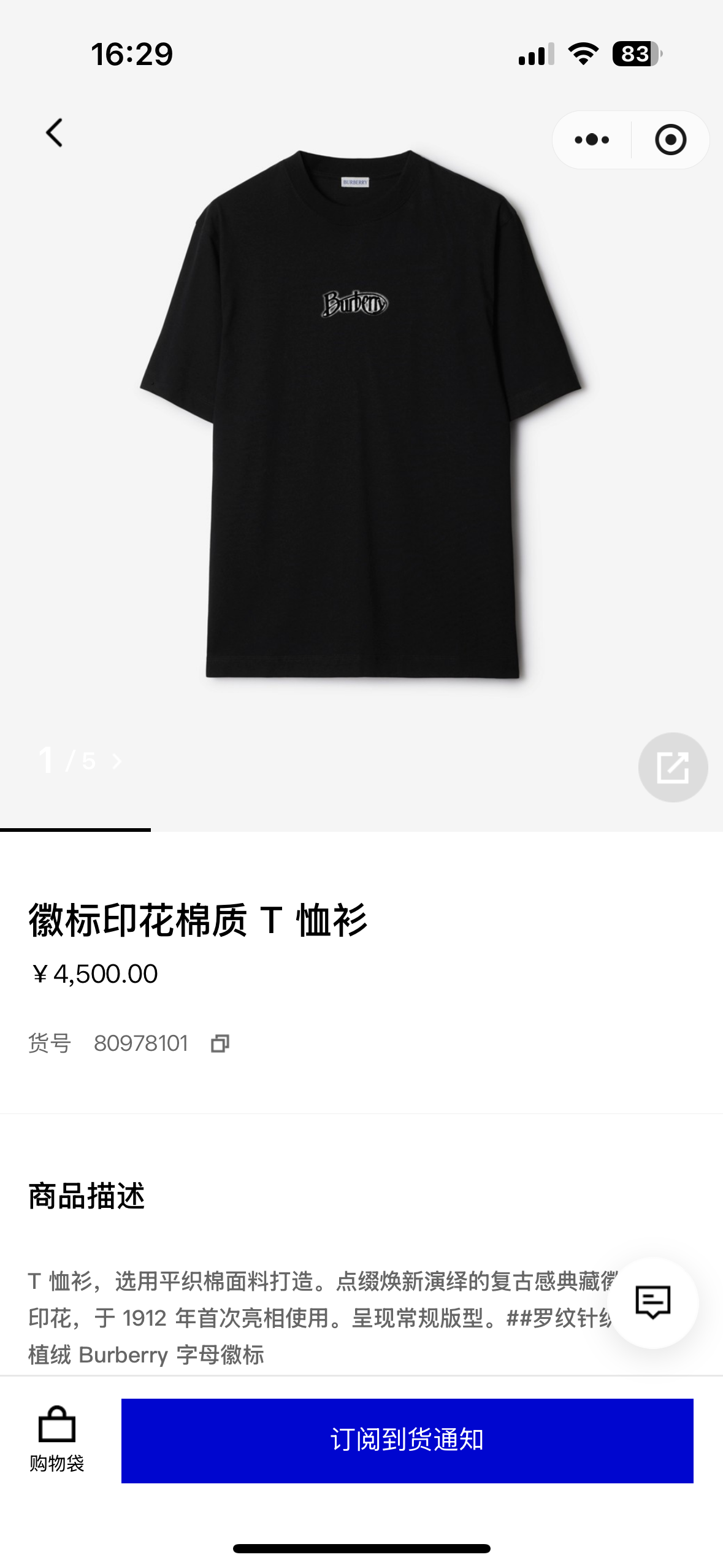Open the black T-shirt product image
The width and height of the screenshot is (723, 1568).
362,417
